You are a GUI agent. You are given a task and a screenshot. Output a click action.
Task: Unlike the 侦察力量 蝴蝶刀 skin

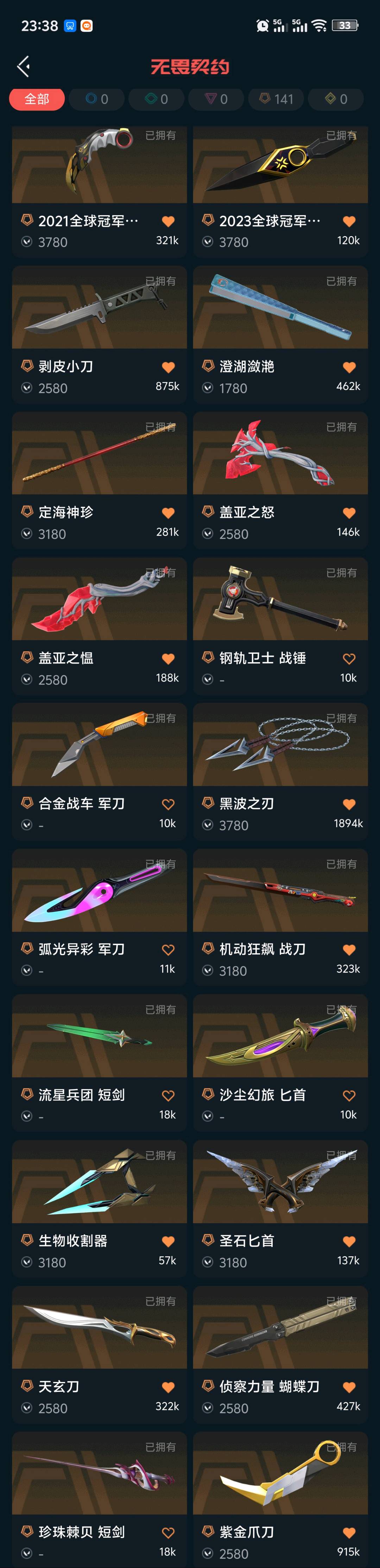tap(349, 1387)
